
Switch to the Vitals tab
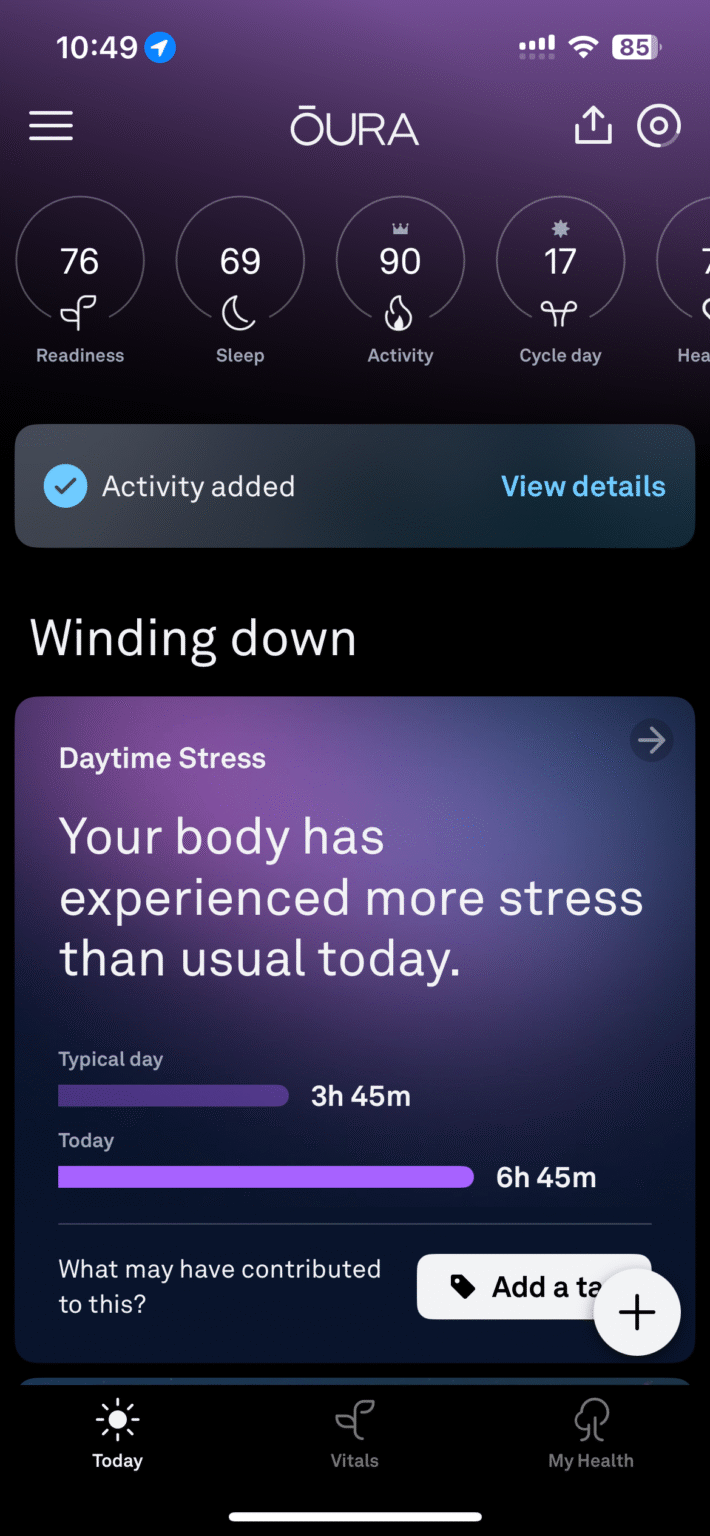tap(355, 1434)
